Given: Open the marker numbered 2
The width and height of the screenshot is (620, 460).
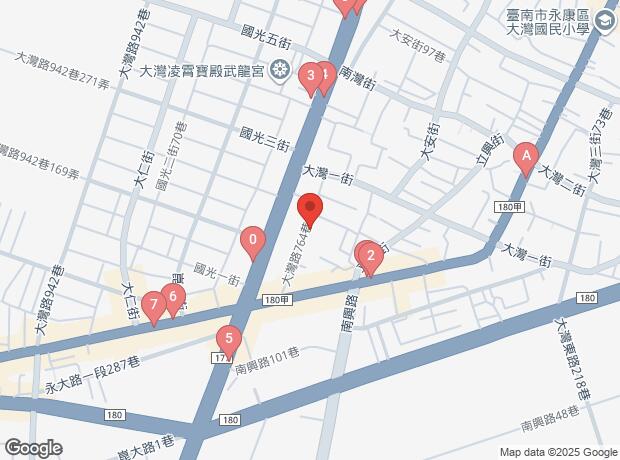Looking at the screenshot, I should tap(370, 259).
